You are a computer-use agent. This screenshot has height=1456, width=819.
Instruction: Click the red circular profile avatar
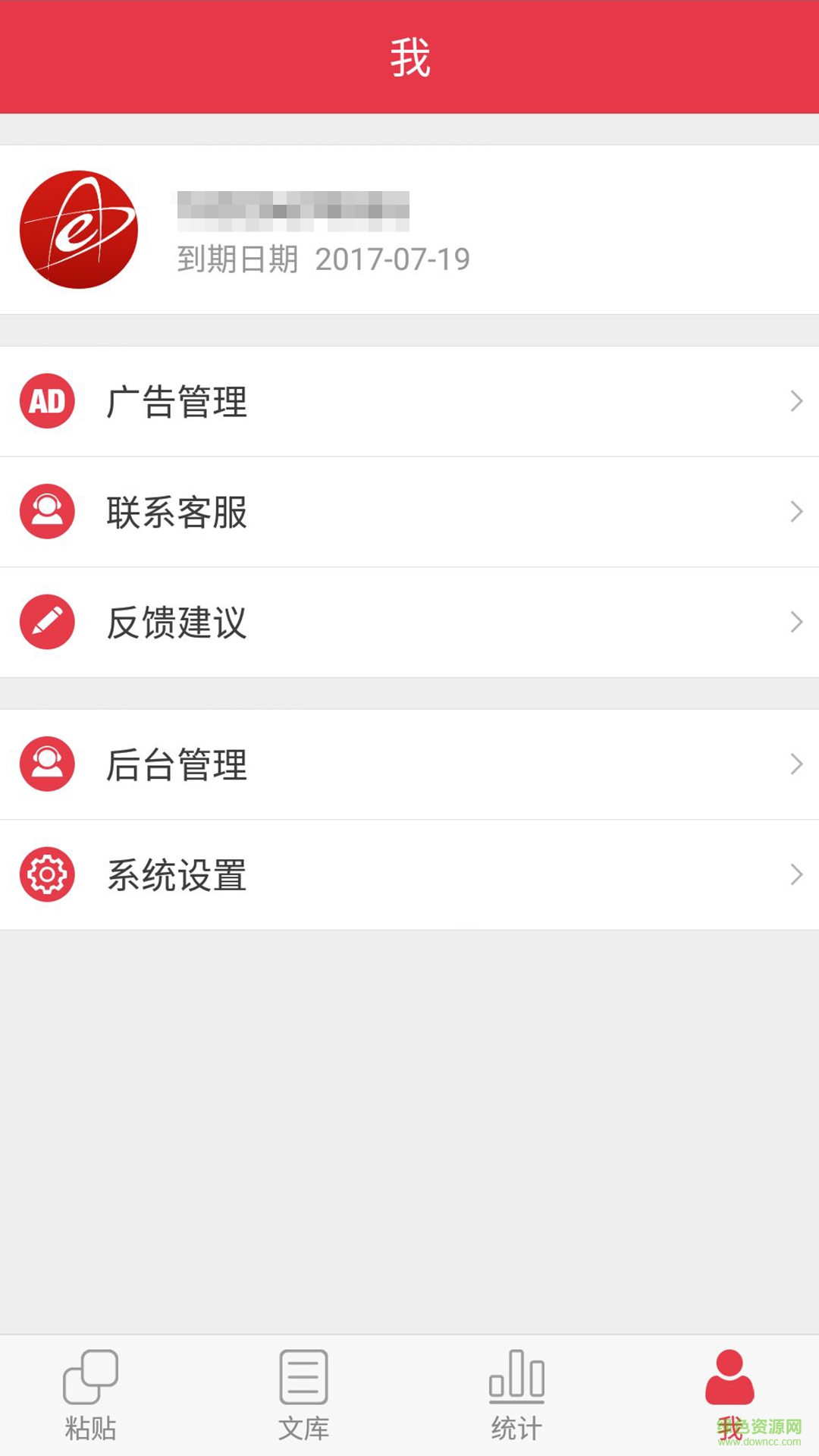click(80, 230)
